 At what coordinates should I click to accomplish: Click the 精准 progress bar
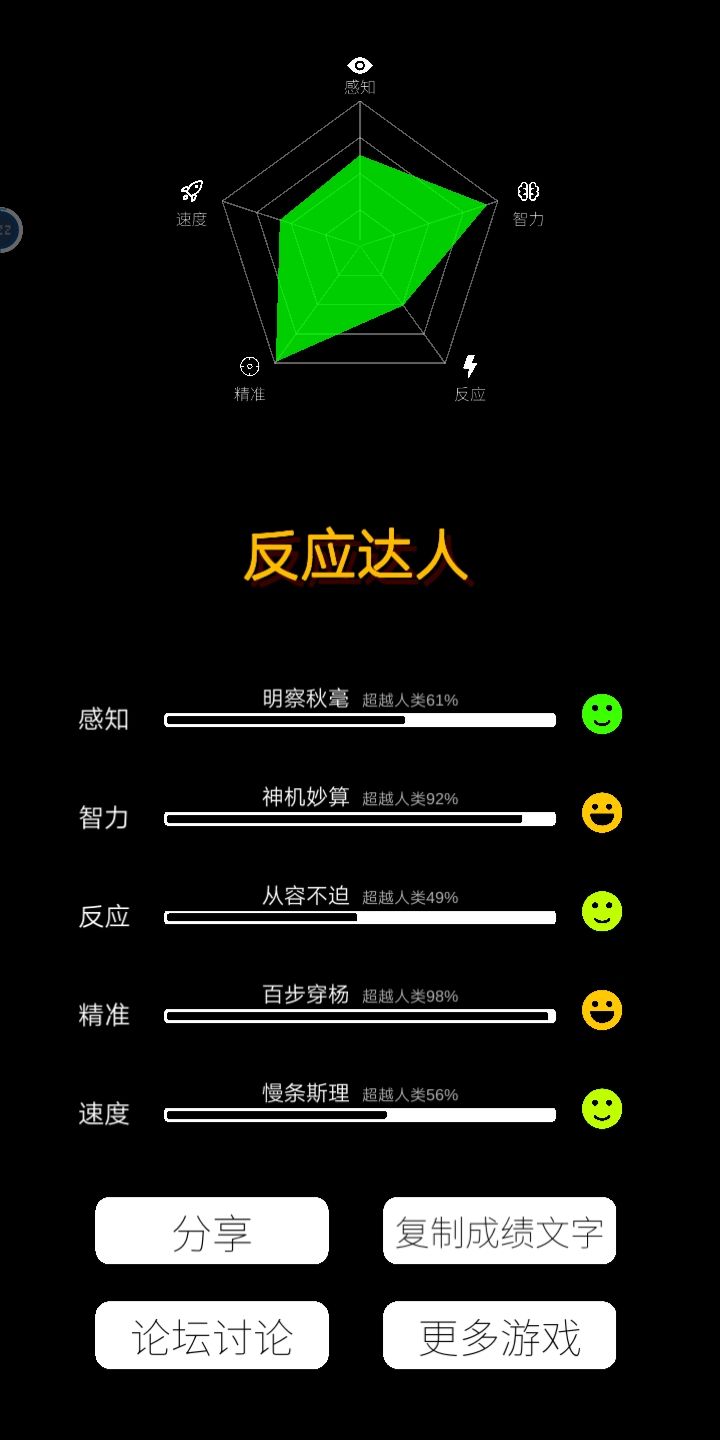(x=360, y=1016)
